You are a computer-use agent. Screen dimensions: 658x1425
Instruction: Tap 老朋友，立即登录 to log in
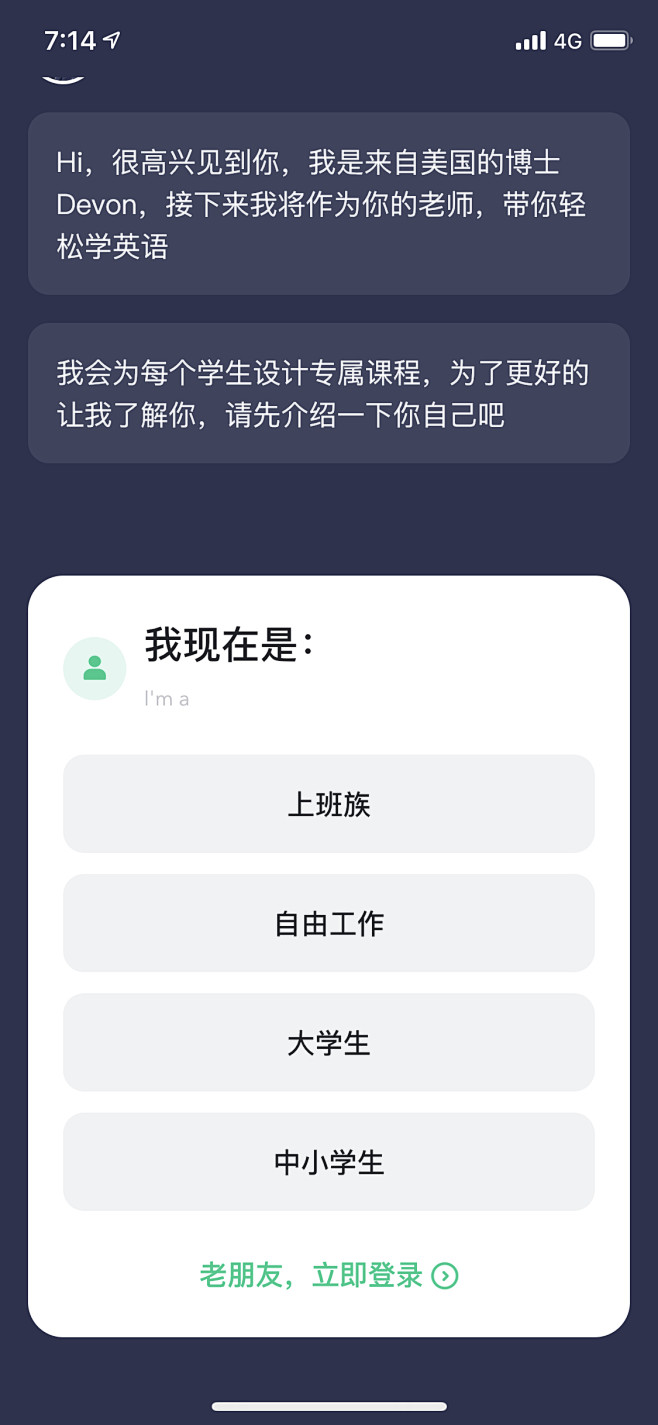[x=329, y=1276]
